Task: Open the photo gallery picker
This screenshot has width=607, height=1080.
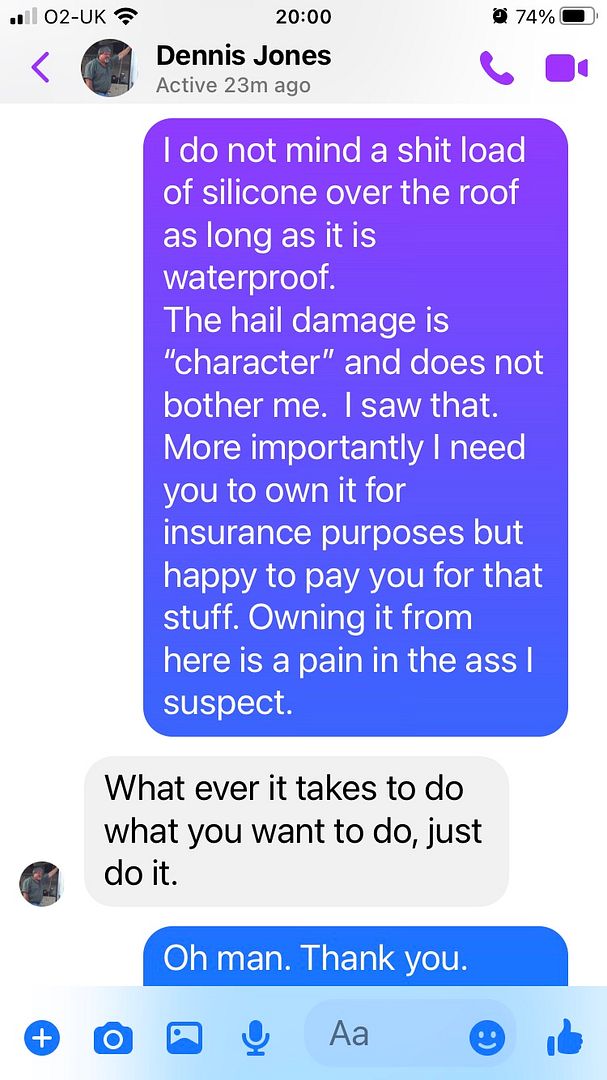Action: (x=184, y=1037)
